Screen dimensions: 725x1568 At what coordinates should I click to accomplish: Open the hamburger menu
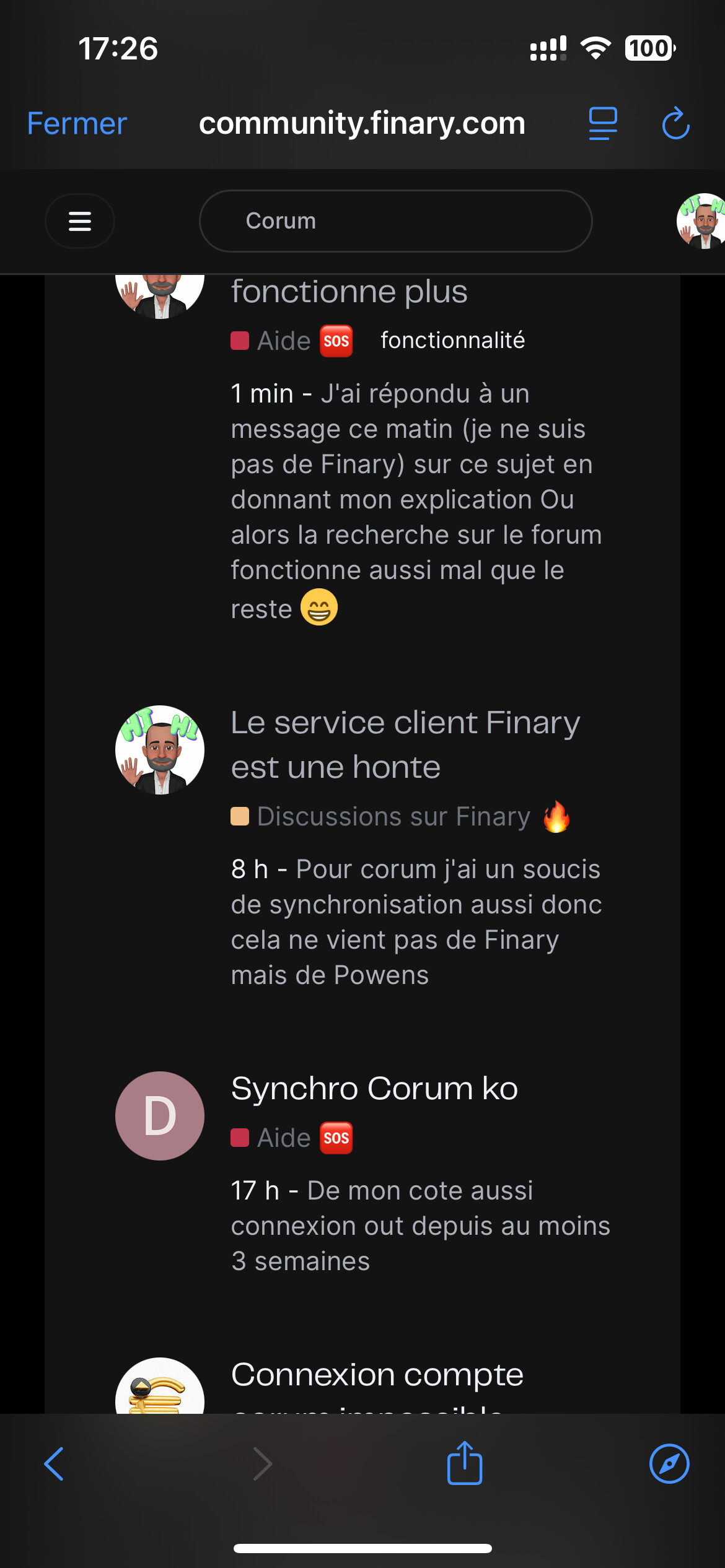[80, 221]
